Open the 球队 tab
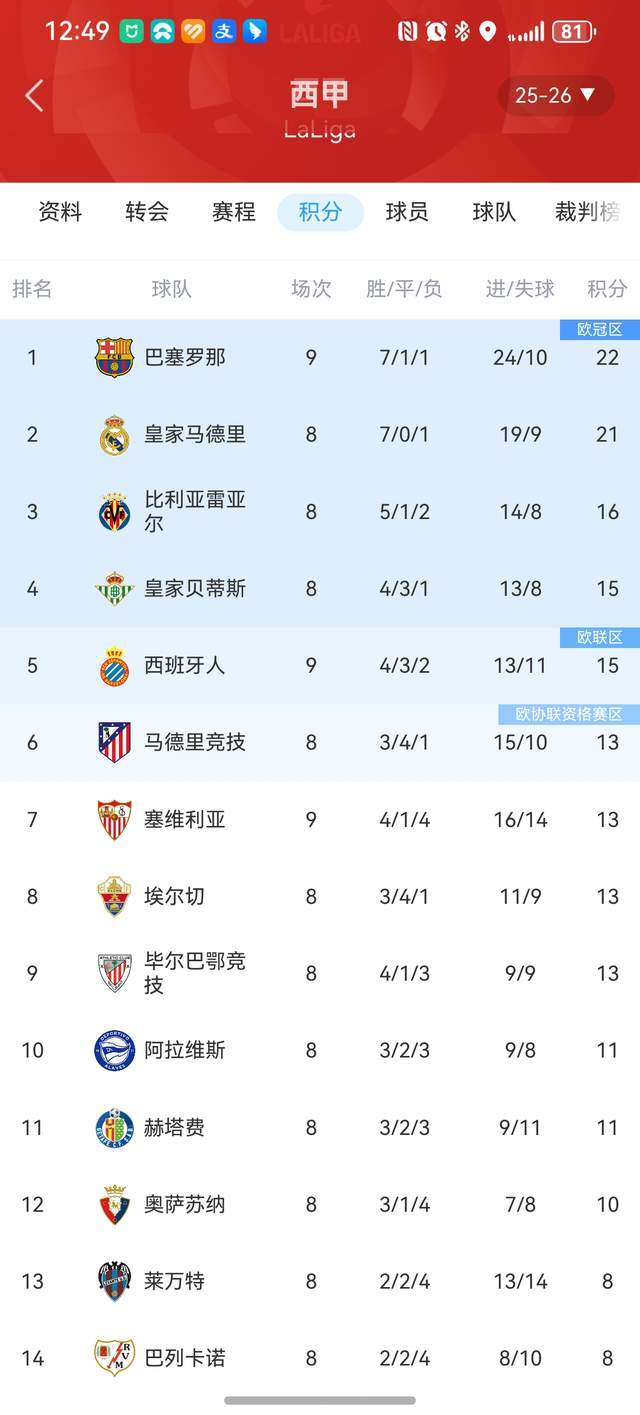Viewport: 640px width, 1415px height. (x=494, y=212)
